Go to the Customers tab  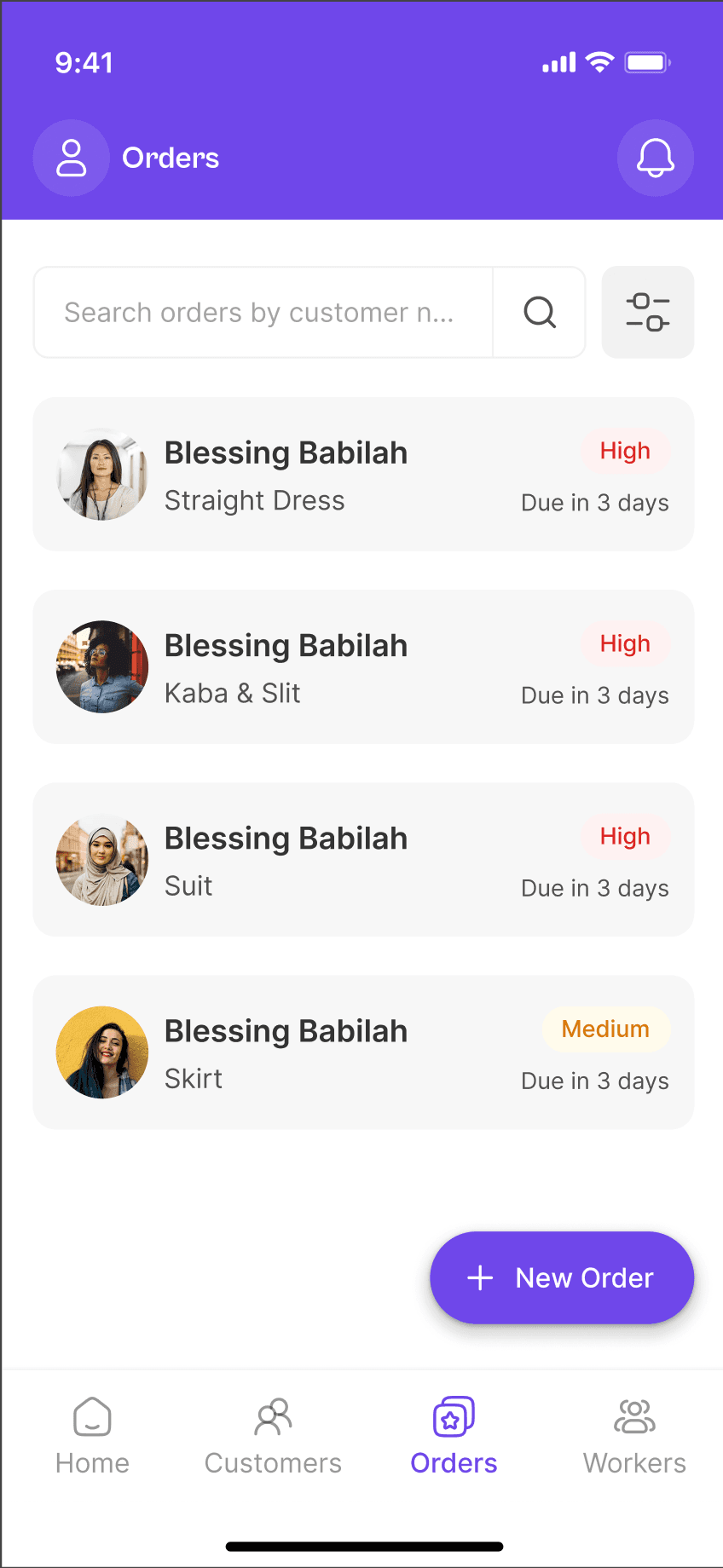[x=273, y=1436]
